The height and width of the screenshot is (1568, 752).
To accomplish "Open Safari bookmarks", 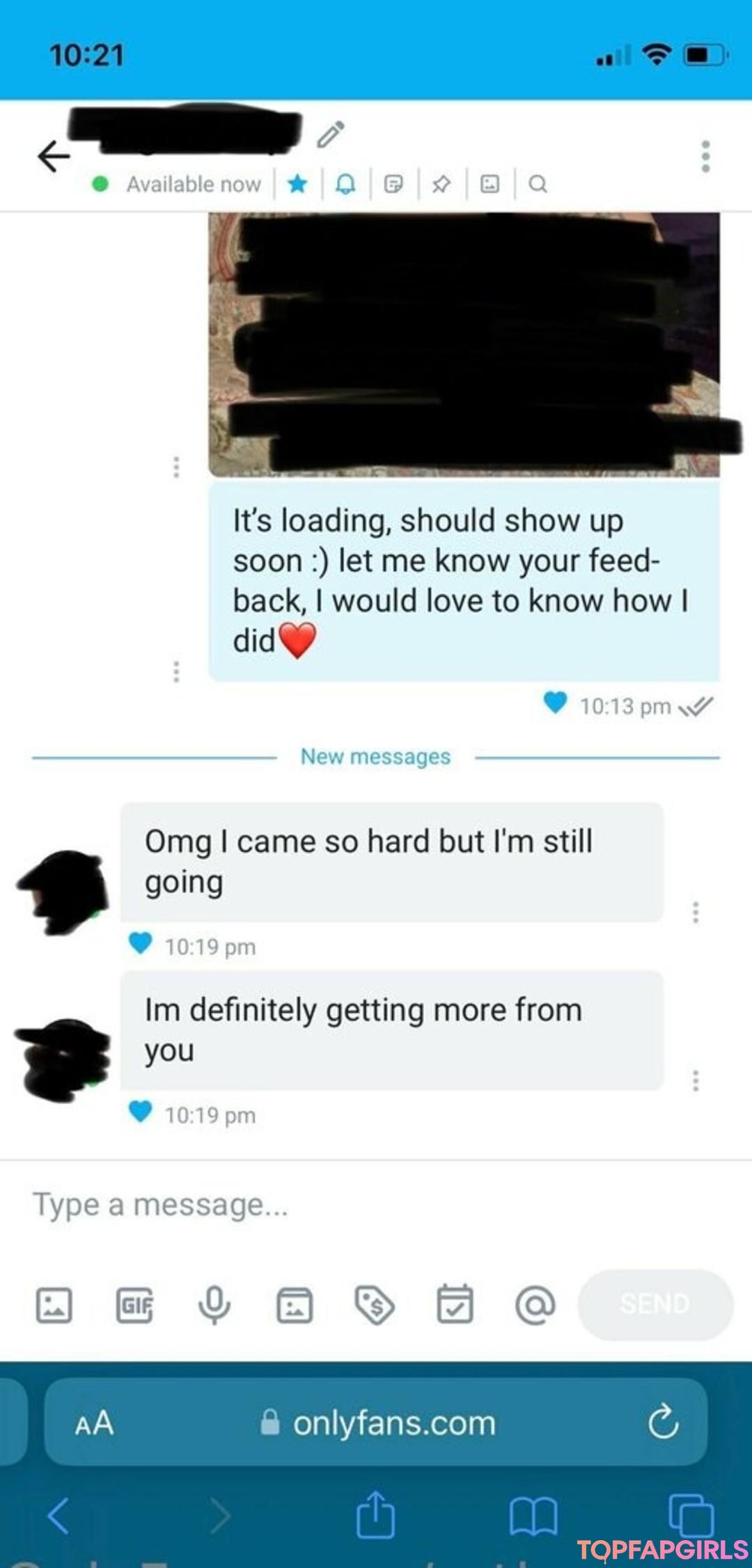I will coord(533,1516).
